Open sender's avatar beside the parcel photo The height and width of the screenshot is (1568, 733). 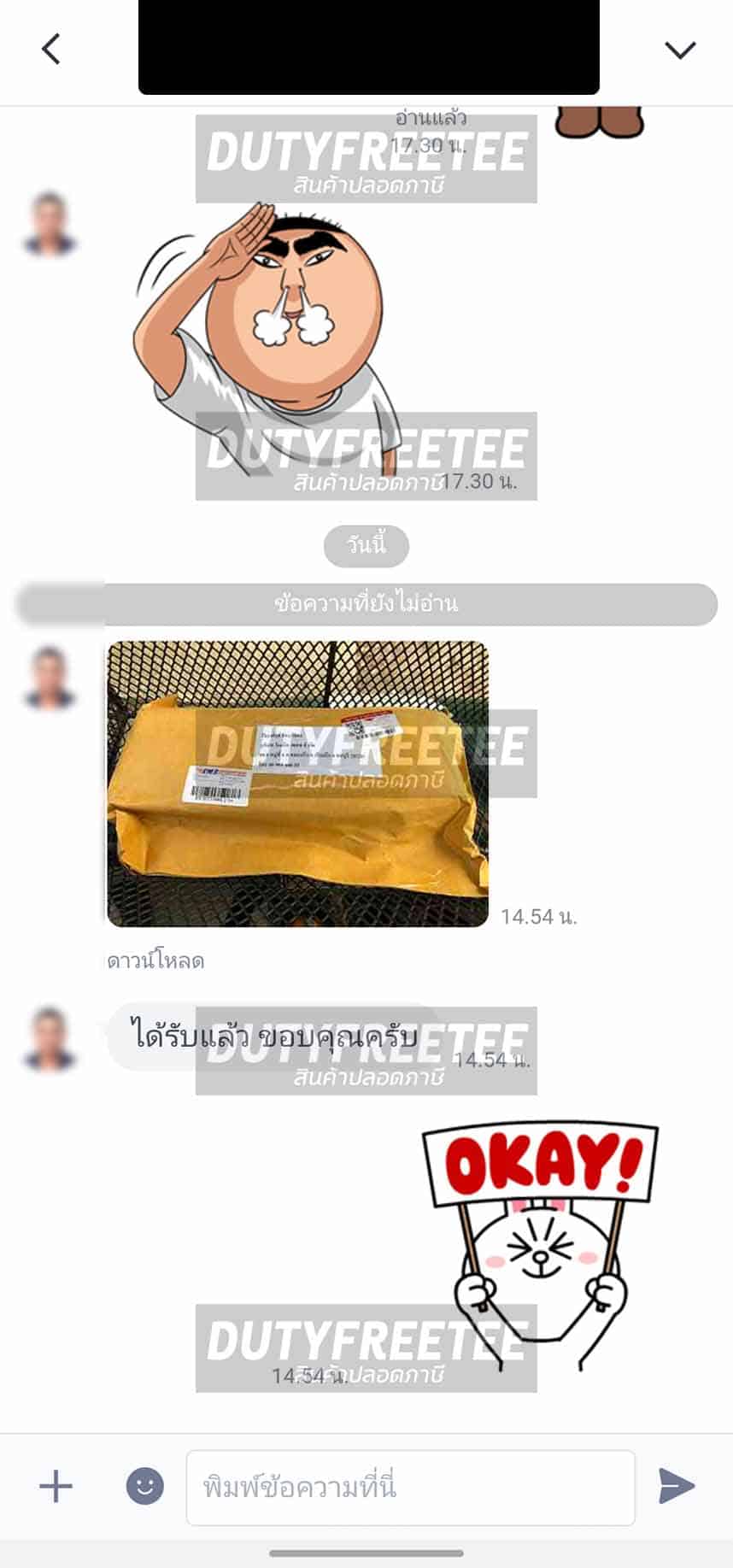pos(50,678)
